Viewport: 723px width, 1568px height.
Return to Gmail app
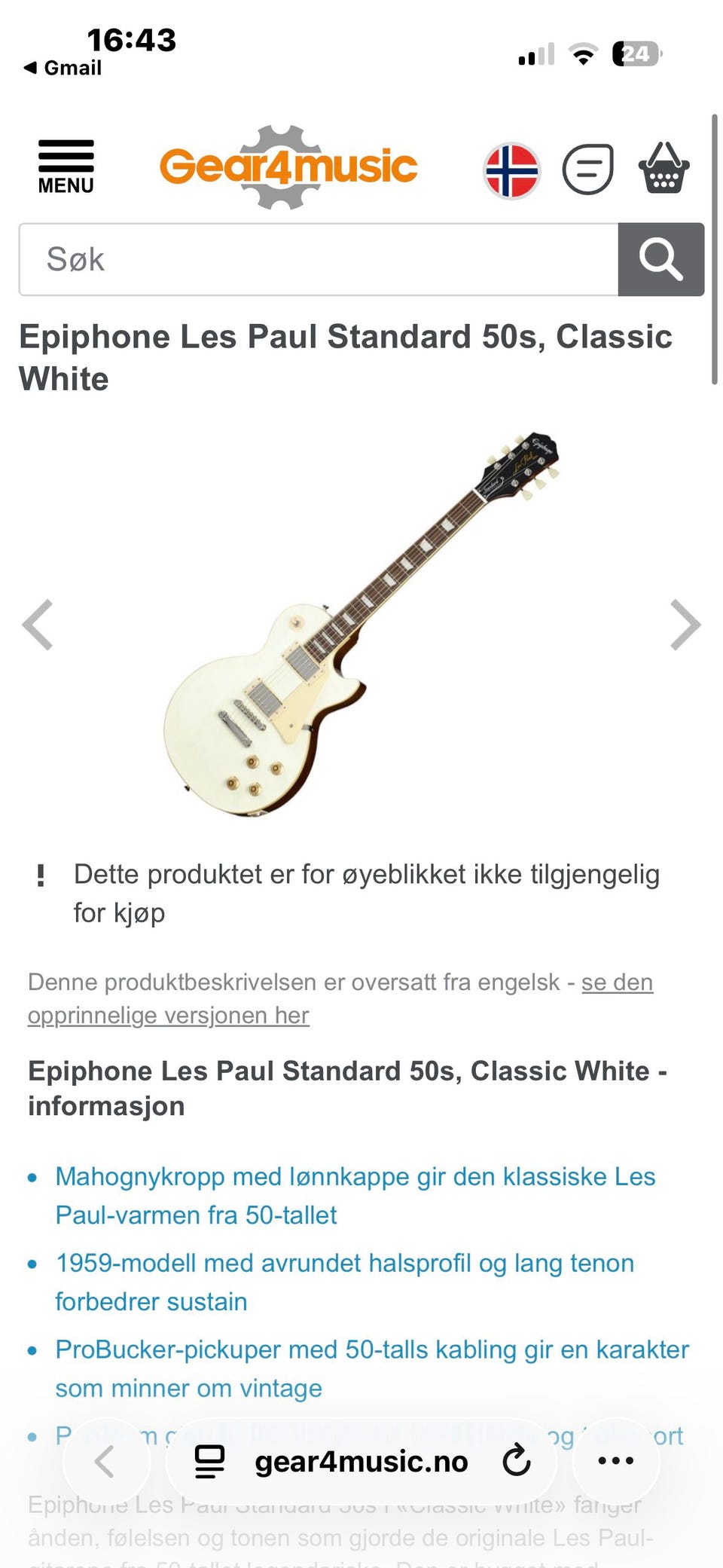(x=63, y=68)
